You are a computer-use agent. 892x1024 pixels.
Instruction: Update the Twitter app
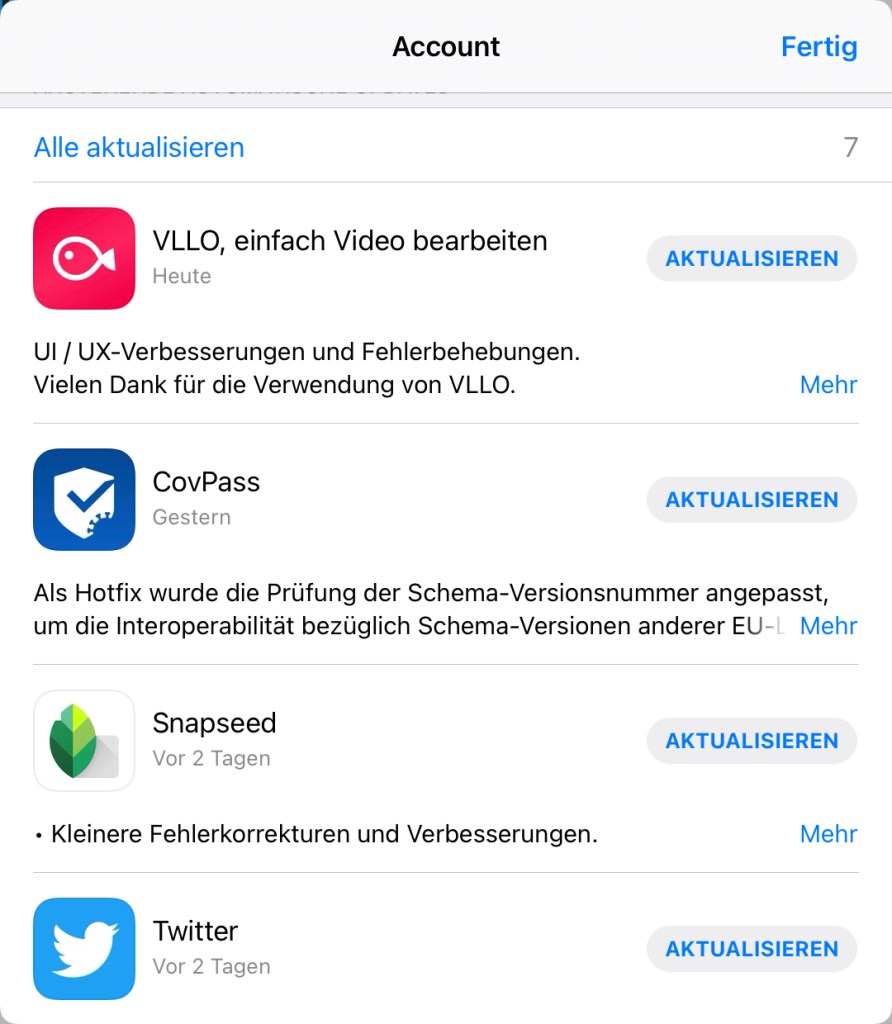tap(751, 949)
